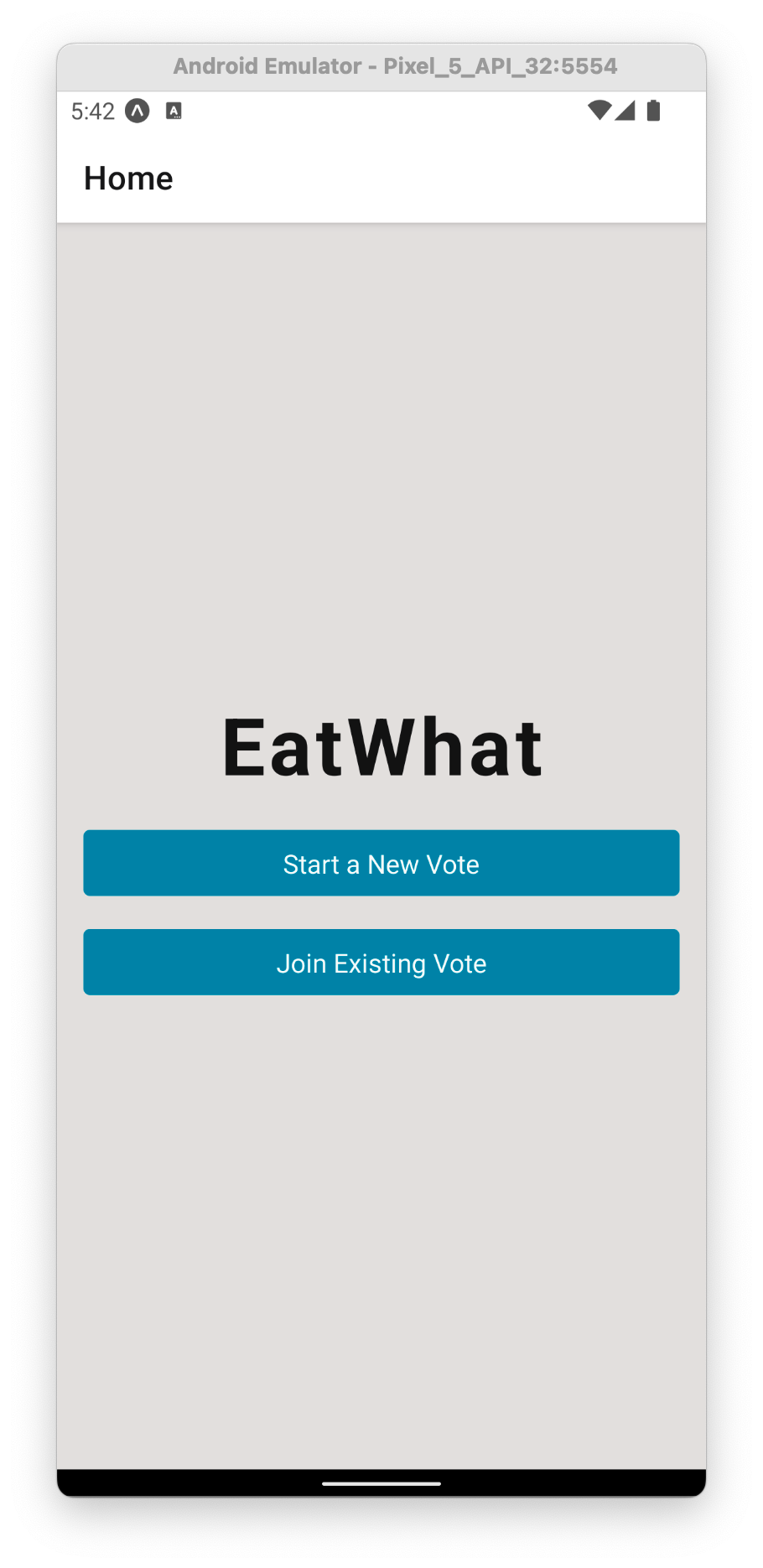Tap the EatWhat logo text

381,745
